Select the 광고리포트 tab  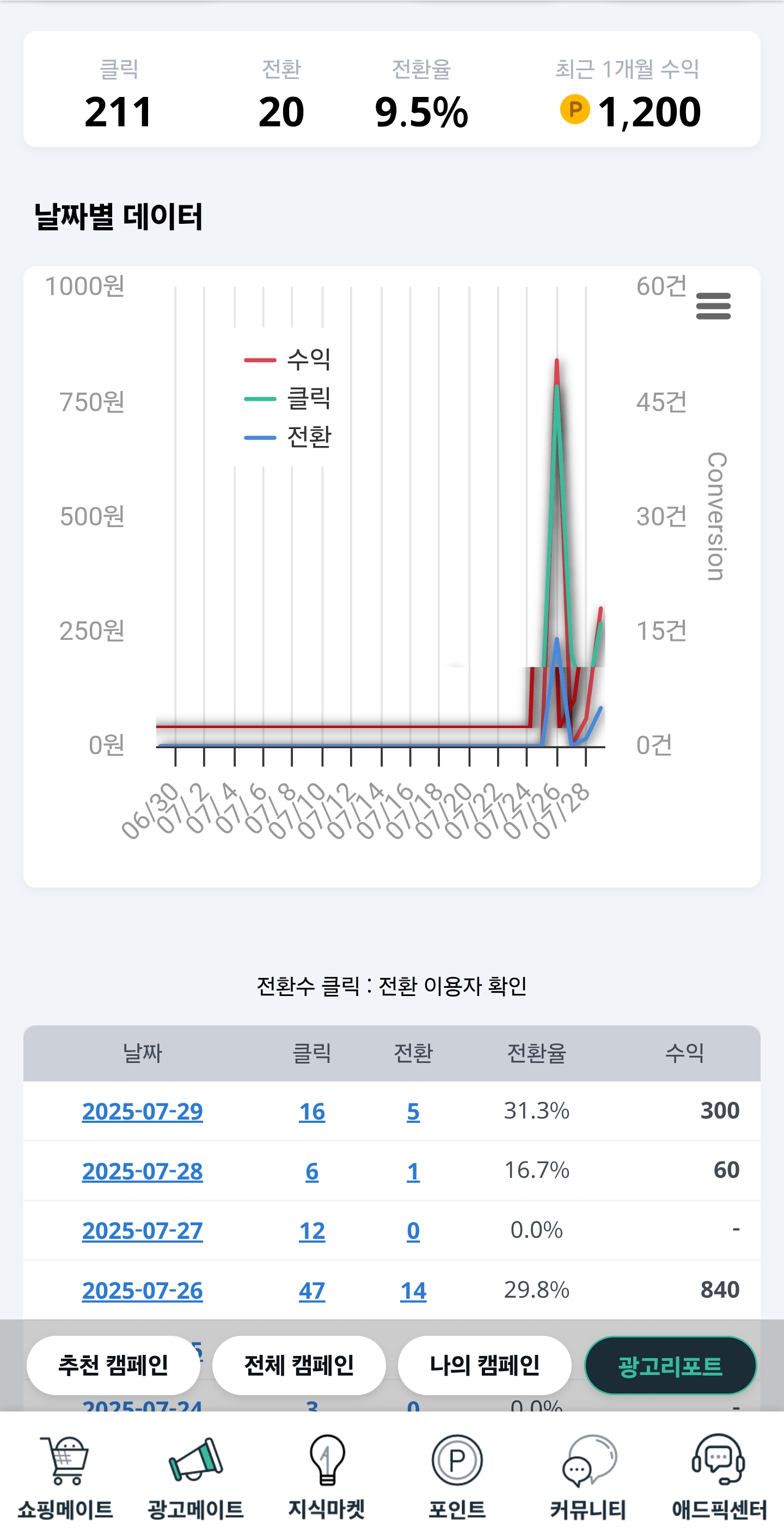(670, 1365)
